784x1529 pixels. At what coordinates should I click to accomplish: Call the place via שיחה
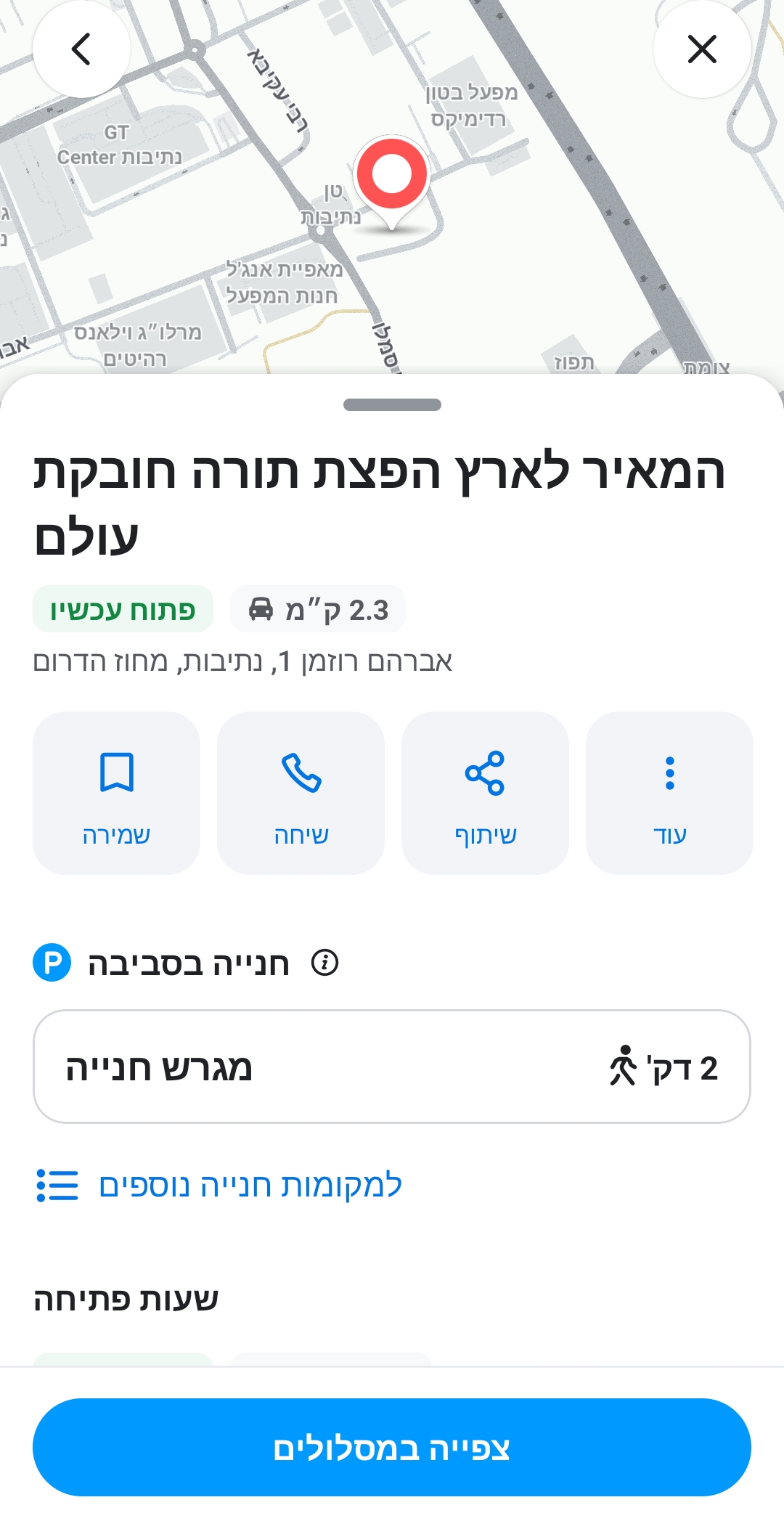point(301,793)
